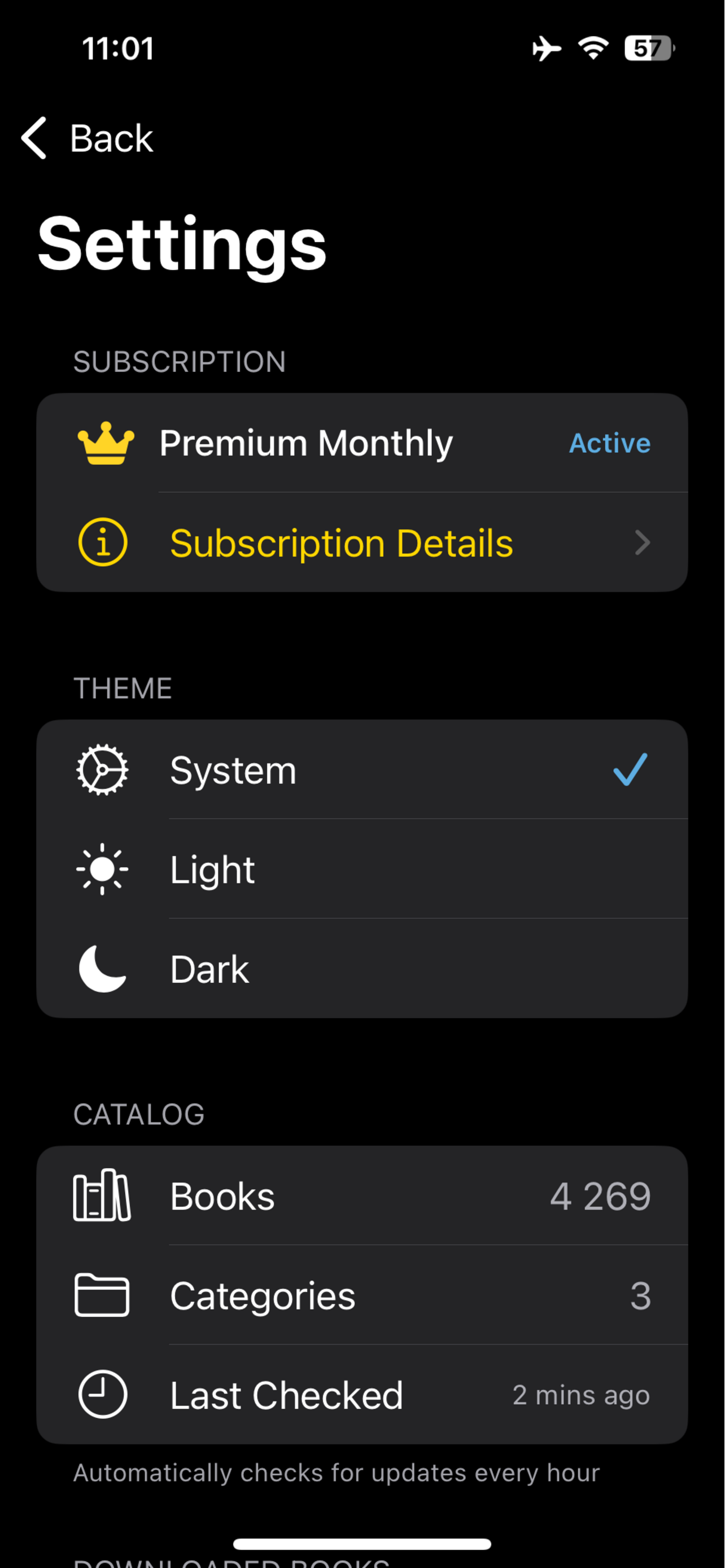The height and width of the screenshot is (1568, 725).
Task: Choose the Dark theme
Action: point(362,969)
